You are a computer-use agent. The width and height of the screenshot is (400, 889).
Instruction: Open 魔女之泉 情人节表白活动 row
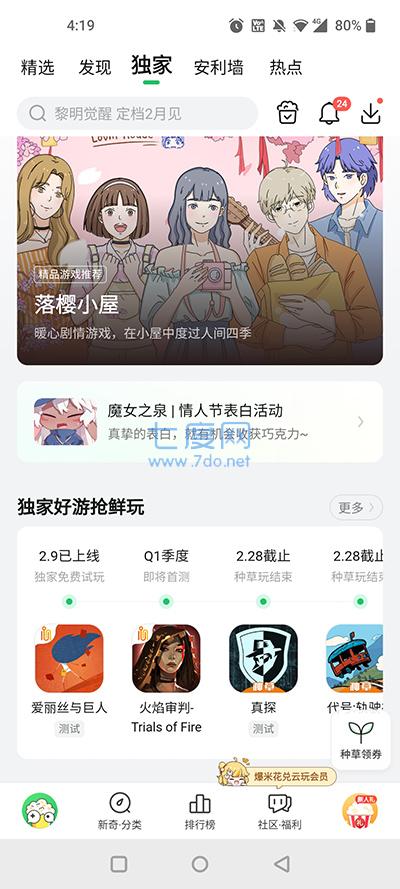(x=200, y=421)
